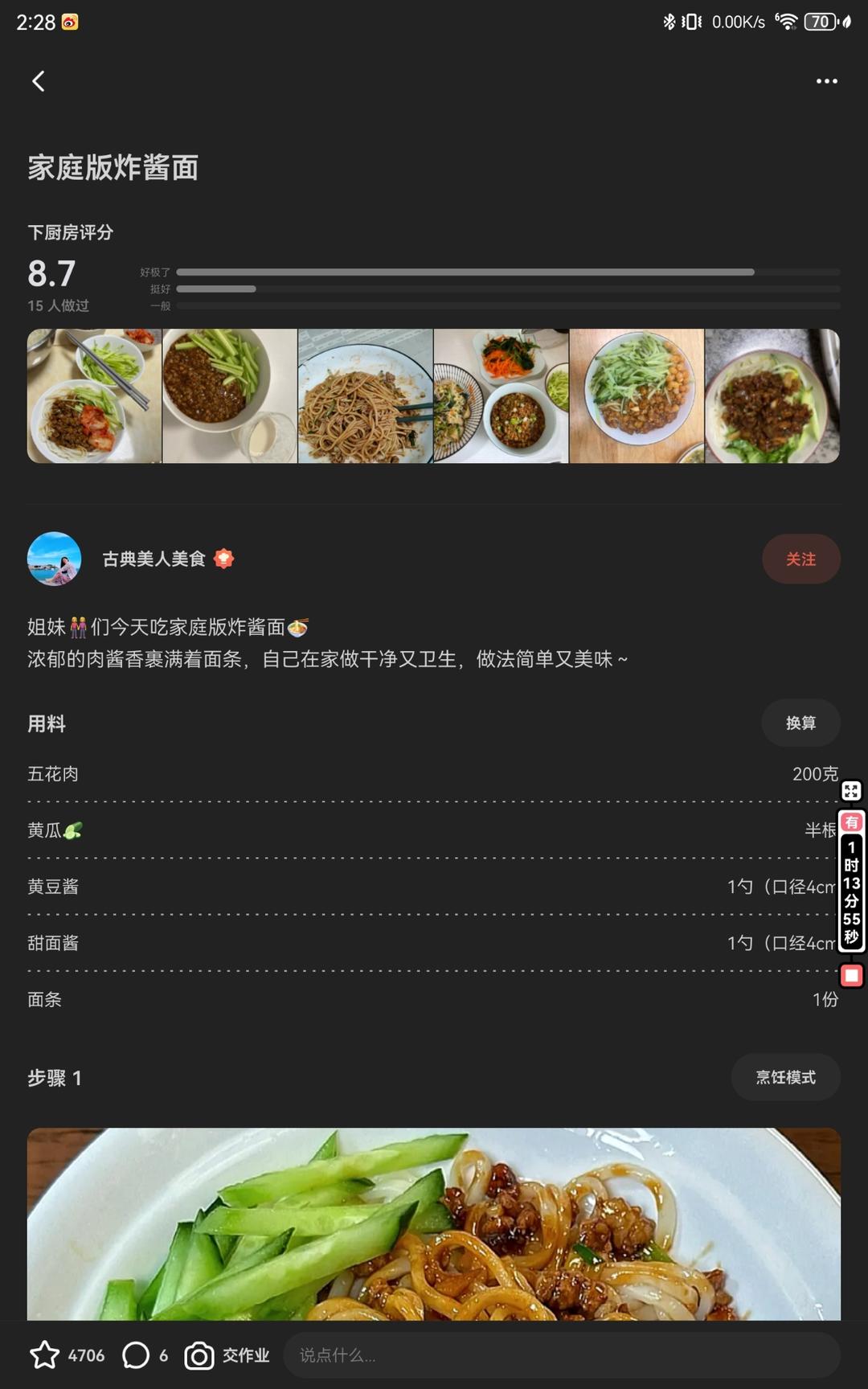Tap the pink 有 timer badge
The width and height of the screenshot is (868, 1389).
pos(852,822)
